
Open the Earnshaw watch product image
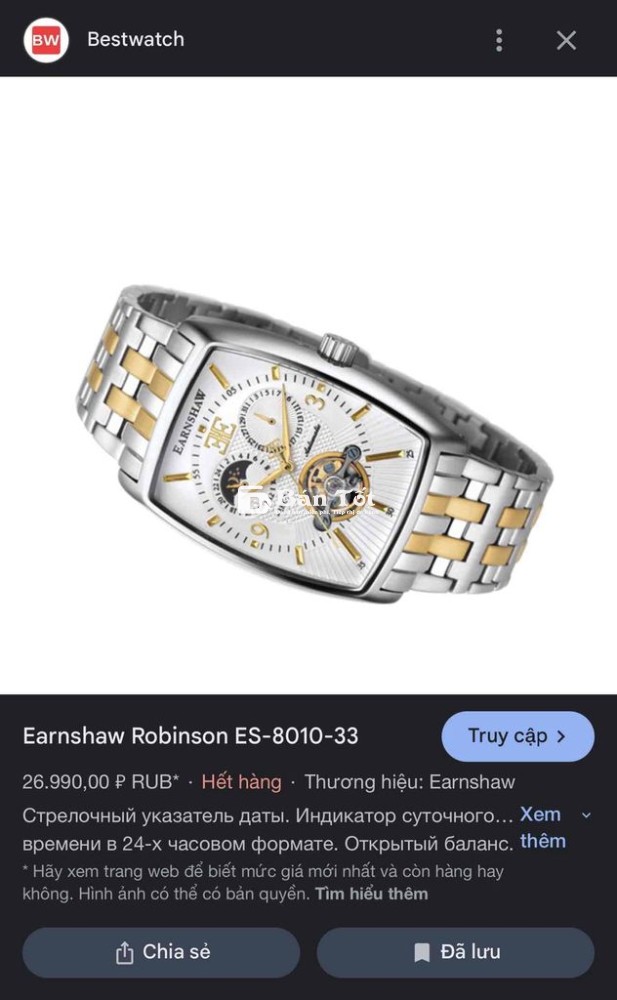[x=313, y=443]
